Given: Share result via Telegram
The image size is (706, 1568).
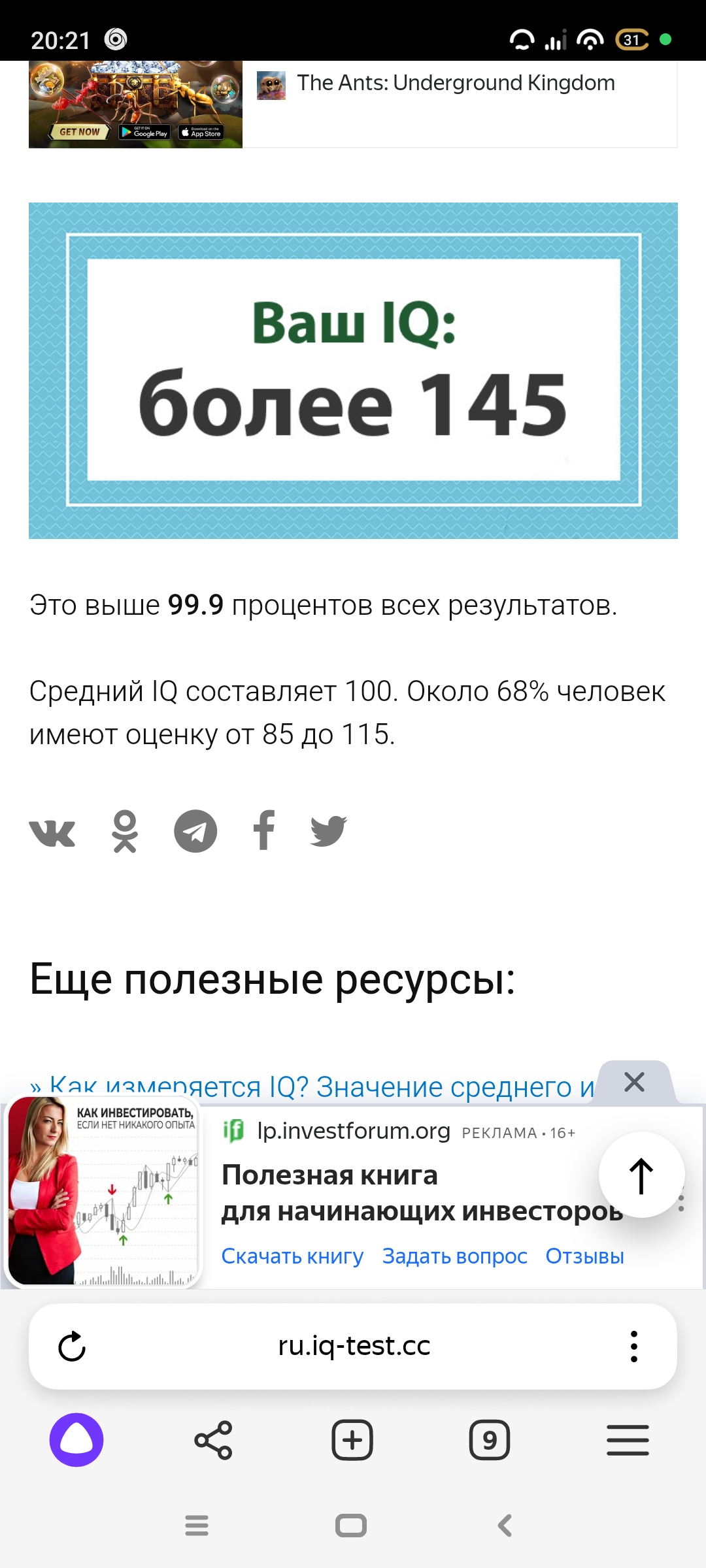Looking at the screenshot, I should tap(195, 831).
